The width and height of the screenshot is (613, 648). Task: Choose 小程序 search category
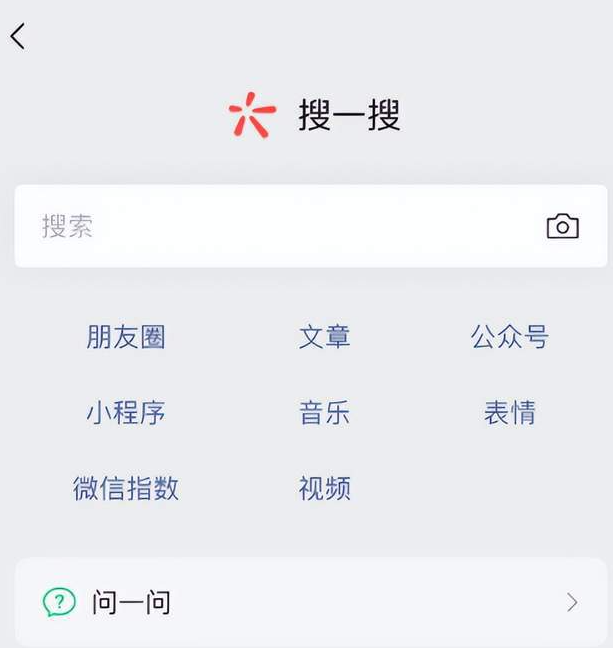pos(126,412)
